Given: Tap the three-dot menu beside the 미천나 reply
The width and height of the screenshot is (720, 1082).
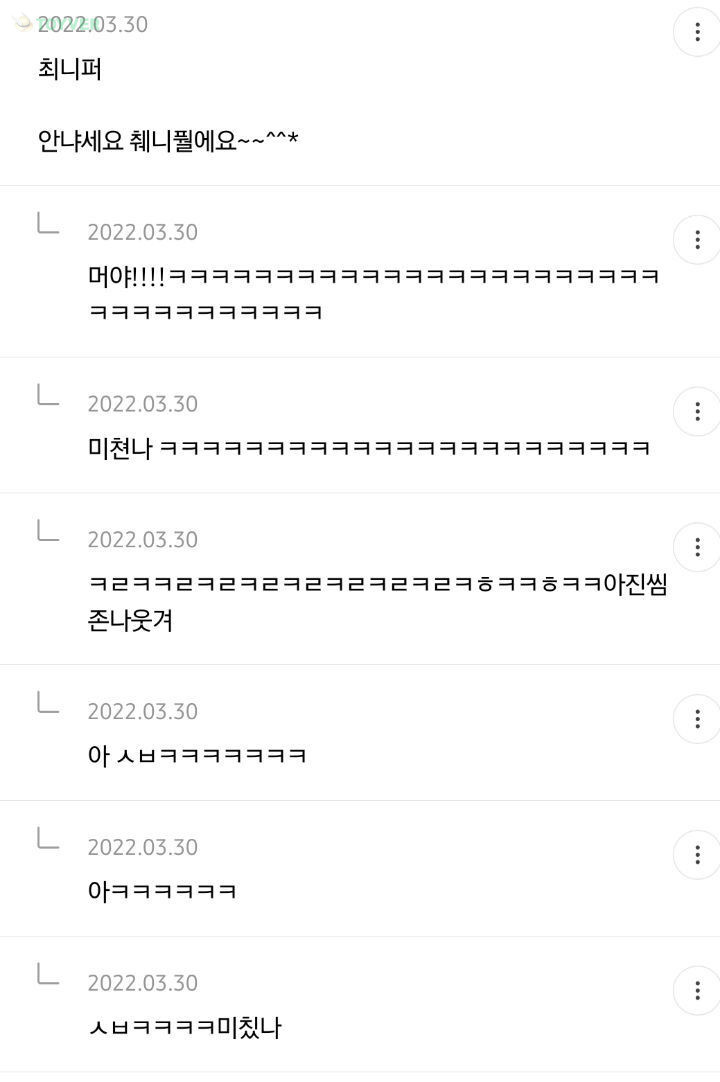Looking at the screenshot, I should (697, 411).
